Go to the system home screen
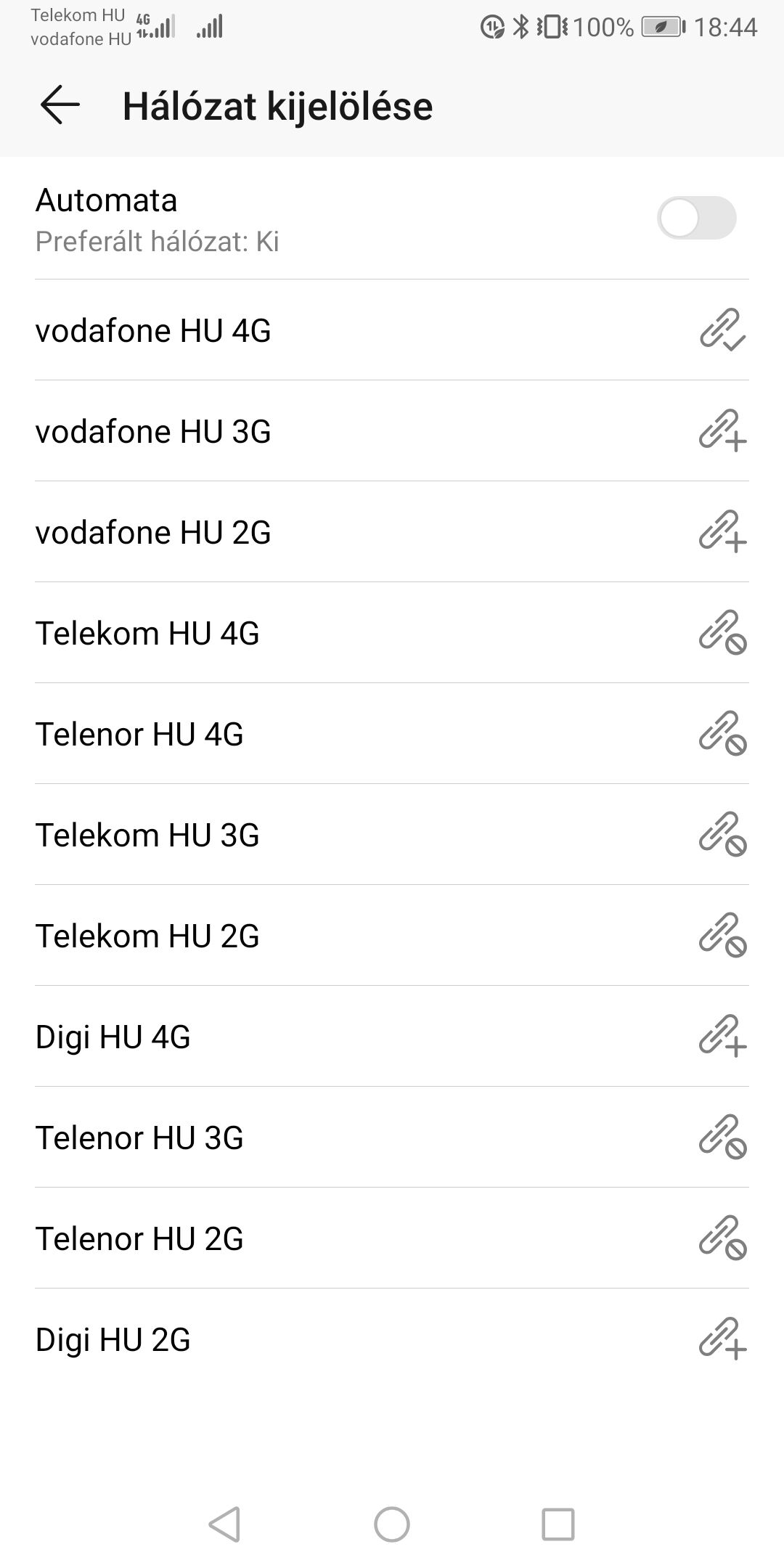Image resolution: width=784 pixels, height=1568 pixels. pyautogui.click(x=392, y=1524)
